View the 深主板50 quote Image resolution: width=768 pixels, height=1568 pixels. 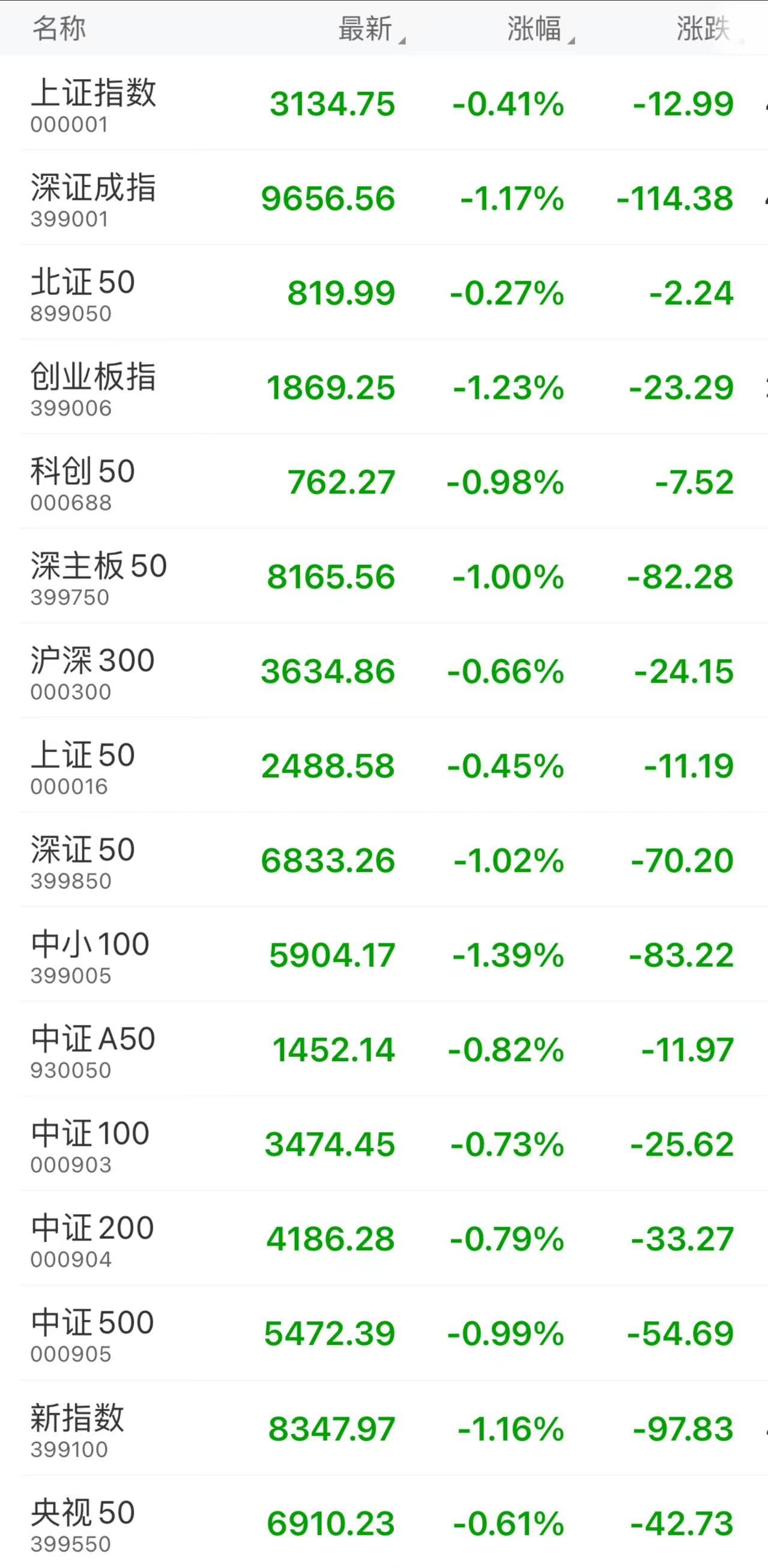click(x=98, y=577)
